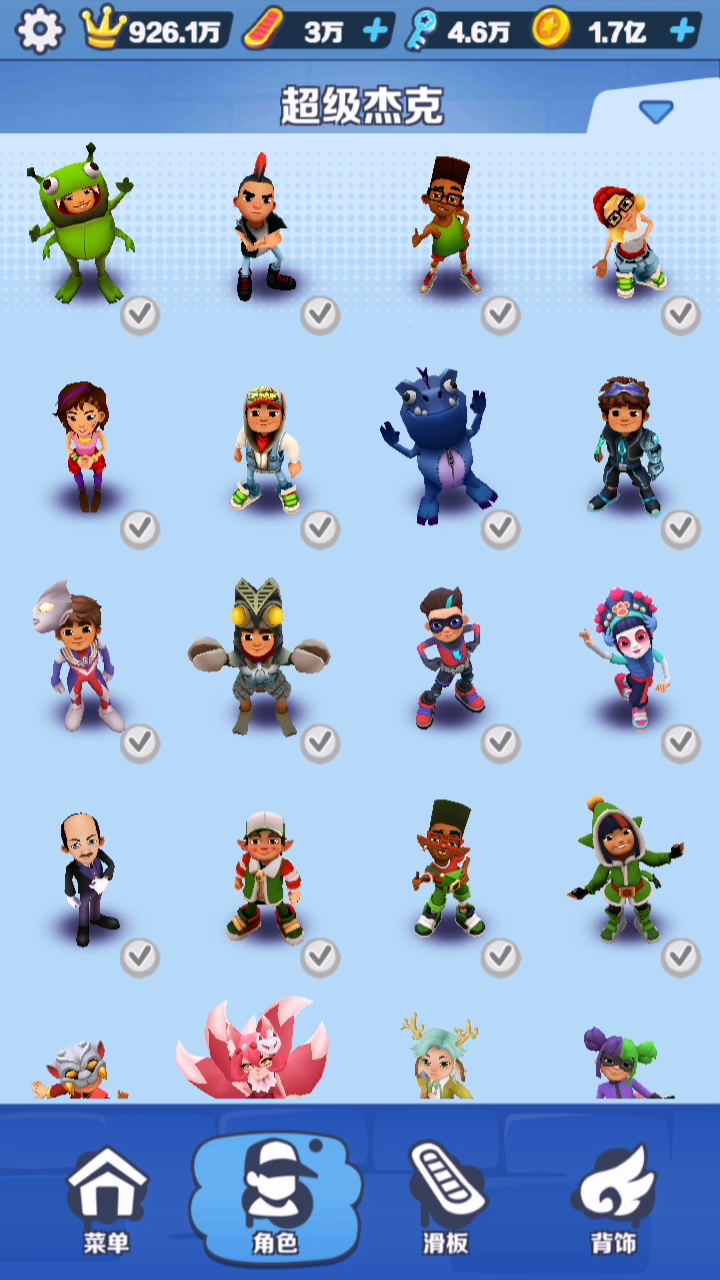Select the Ultraman-masked character
Screen dimensions: 720x1280
82,655
